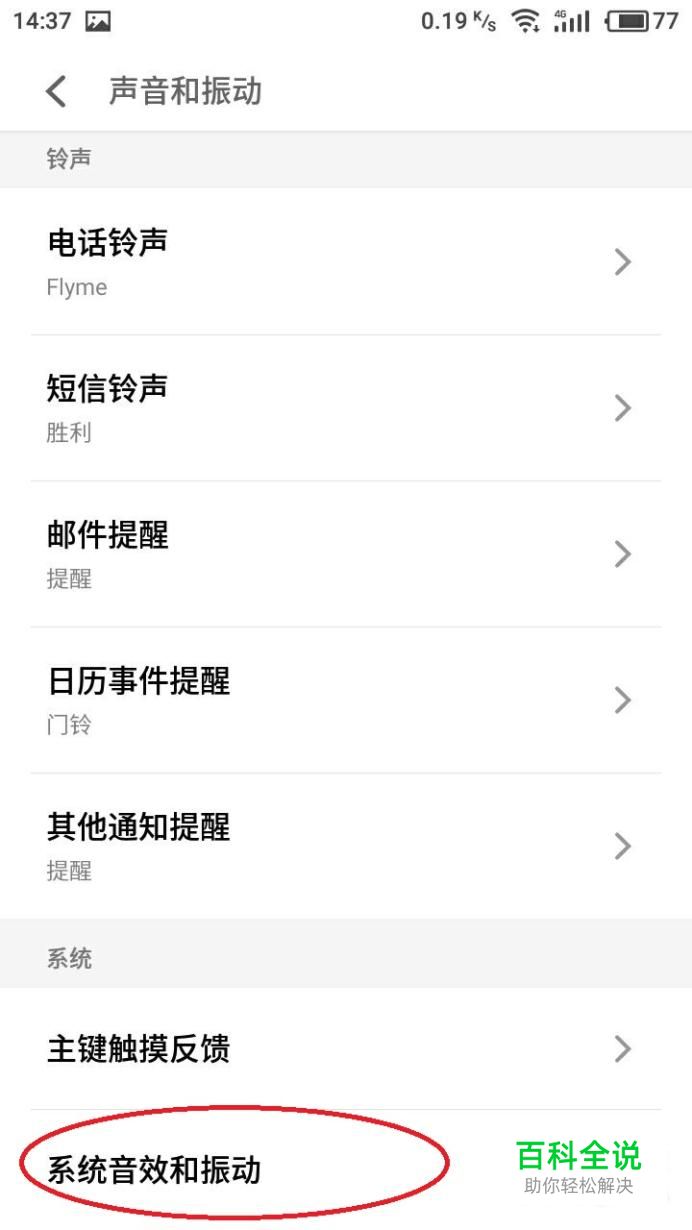Viewport: 692px width, 1230px height.
Task: Open 日历事件提醒 sound setting
Action: (x=346, y=700)
